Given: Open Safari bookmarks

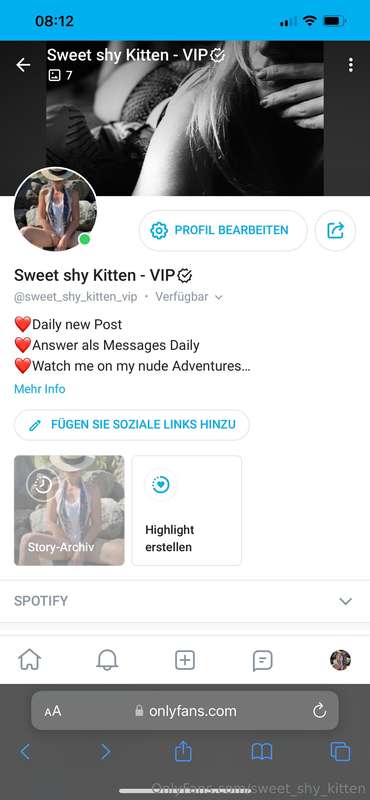Looking at the screenshot, I should click(262, 752).
